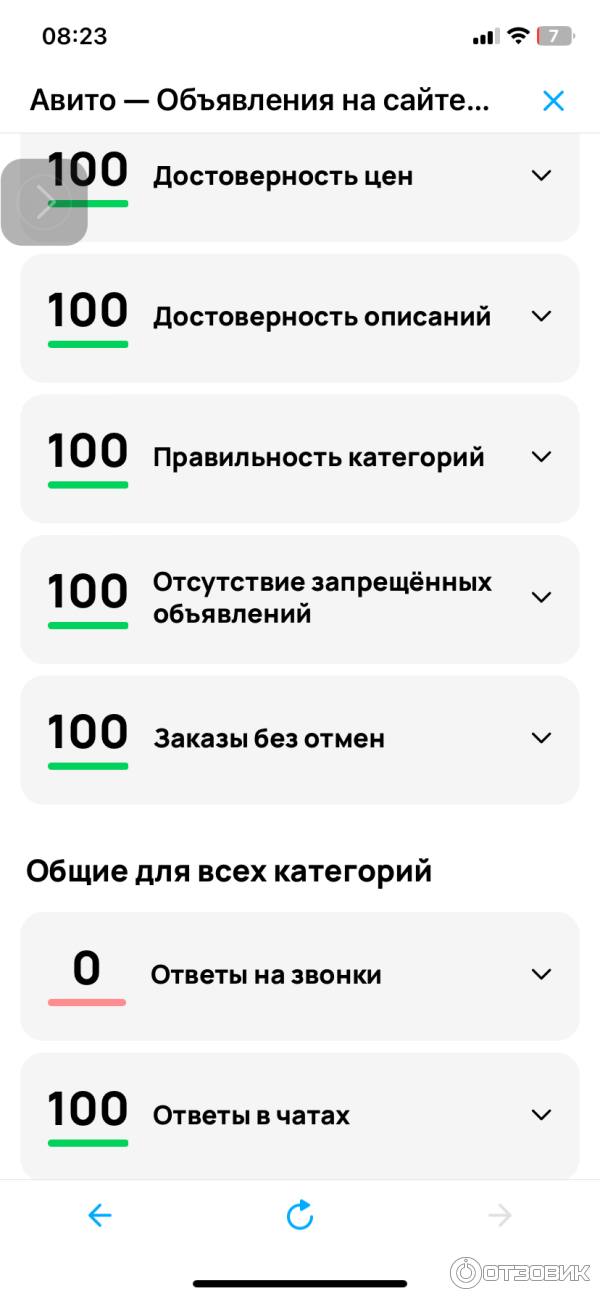
Task: Expand the Достоверность цен section
Action: tap(541, 176)
